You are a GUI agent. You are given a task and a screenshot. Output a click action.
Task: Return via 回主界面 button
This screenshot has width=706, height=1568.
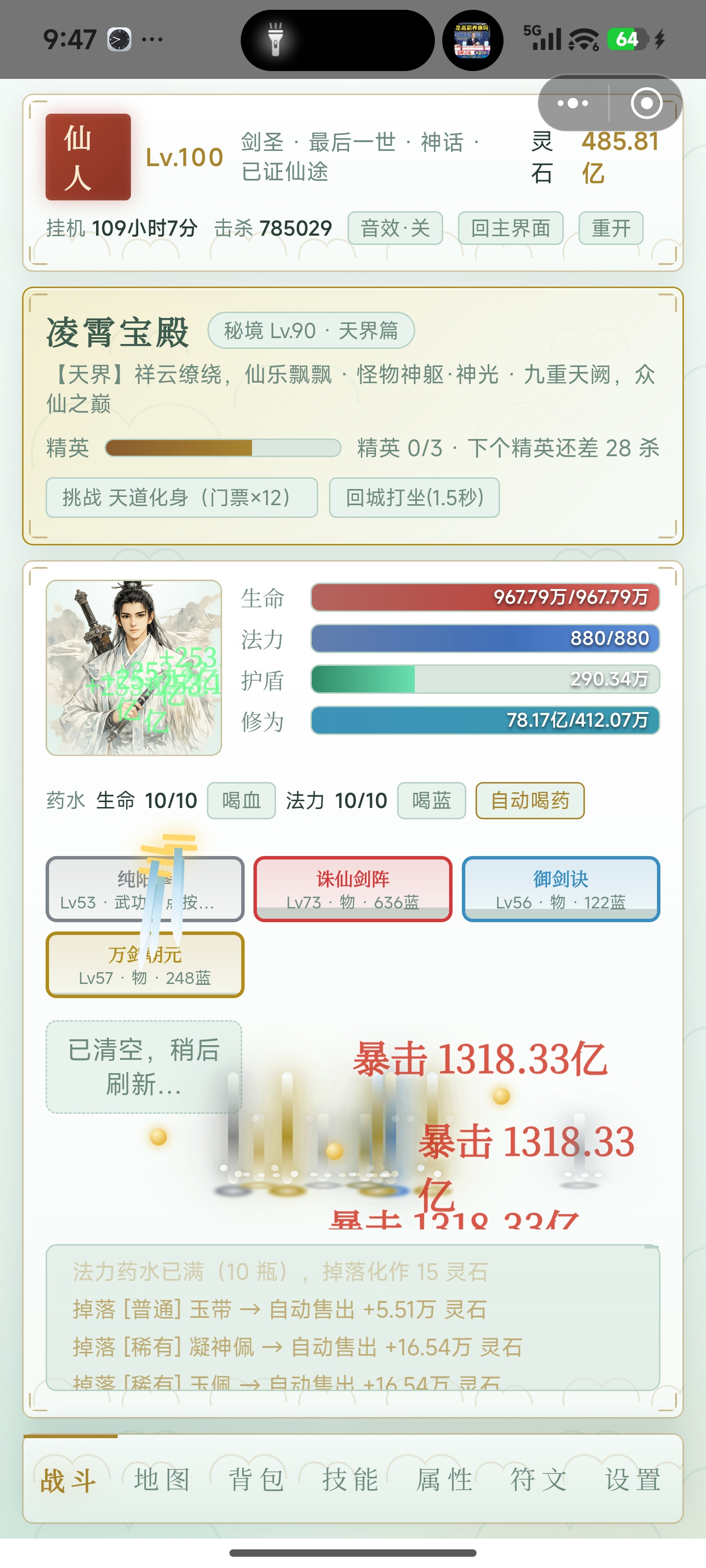[x=510, y=228]
